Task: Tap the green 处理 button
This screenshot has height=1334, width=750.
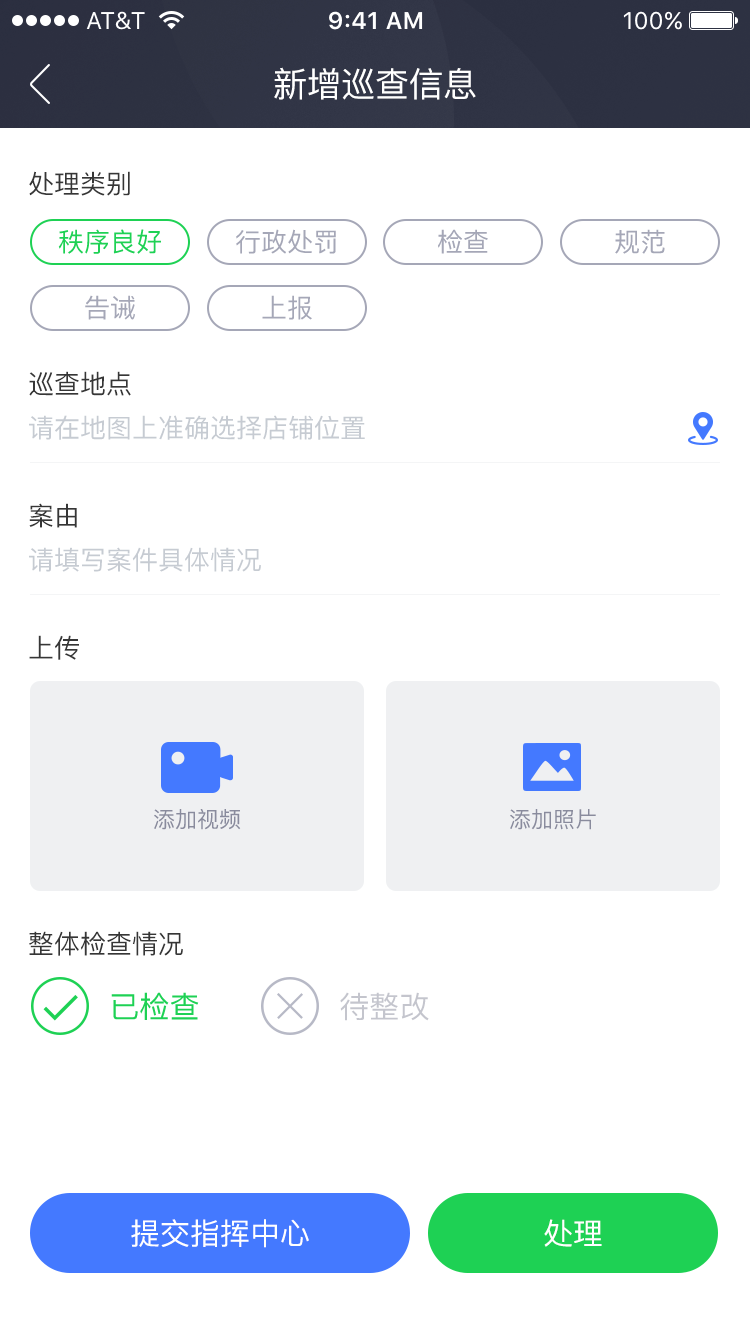Action: click(573, 1233)
